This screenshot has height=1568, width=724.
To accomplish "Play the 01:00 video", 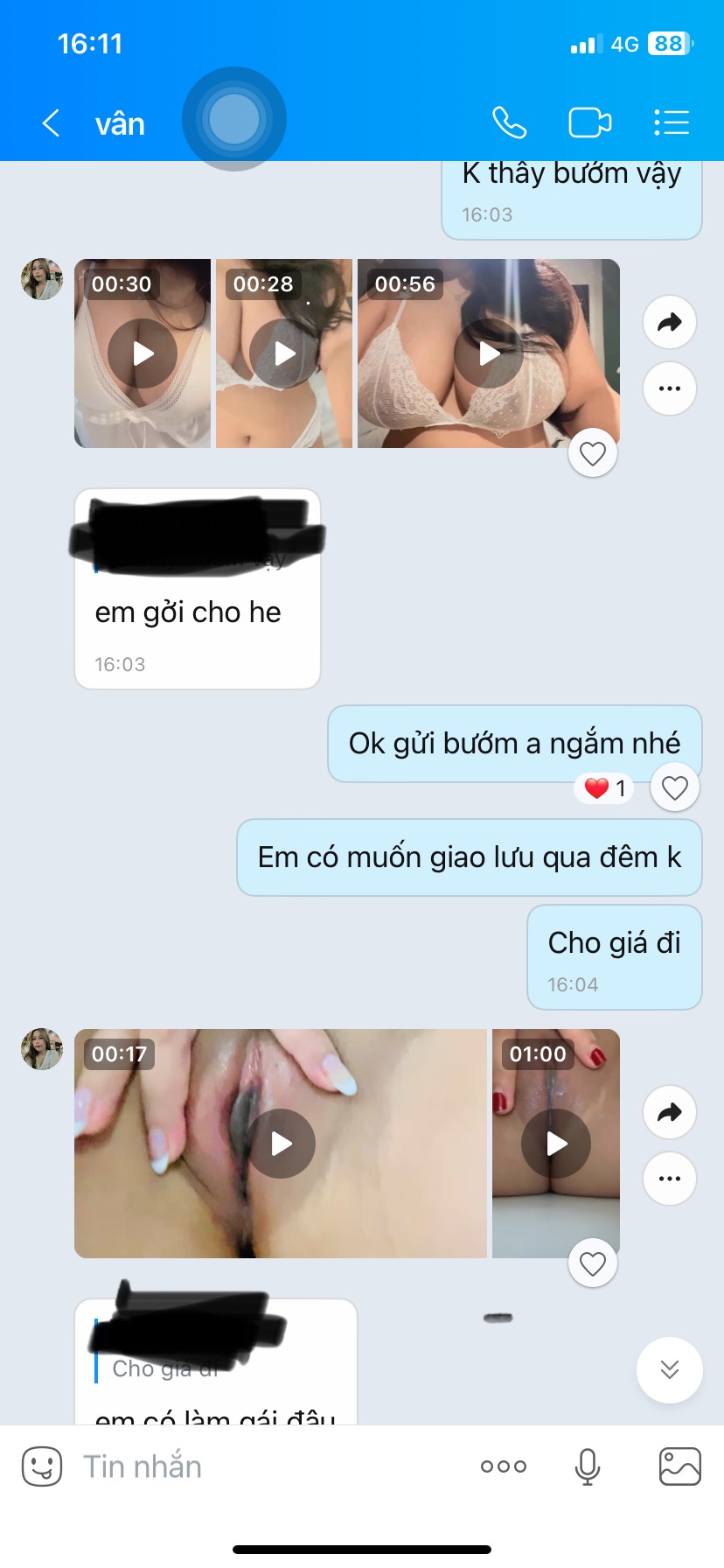I will (556, 1144).
